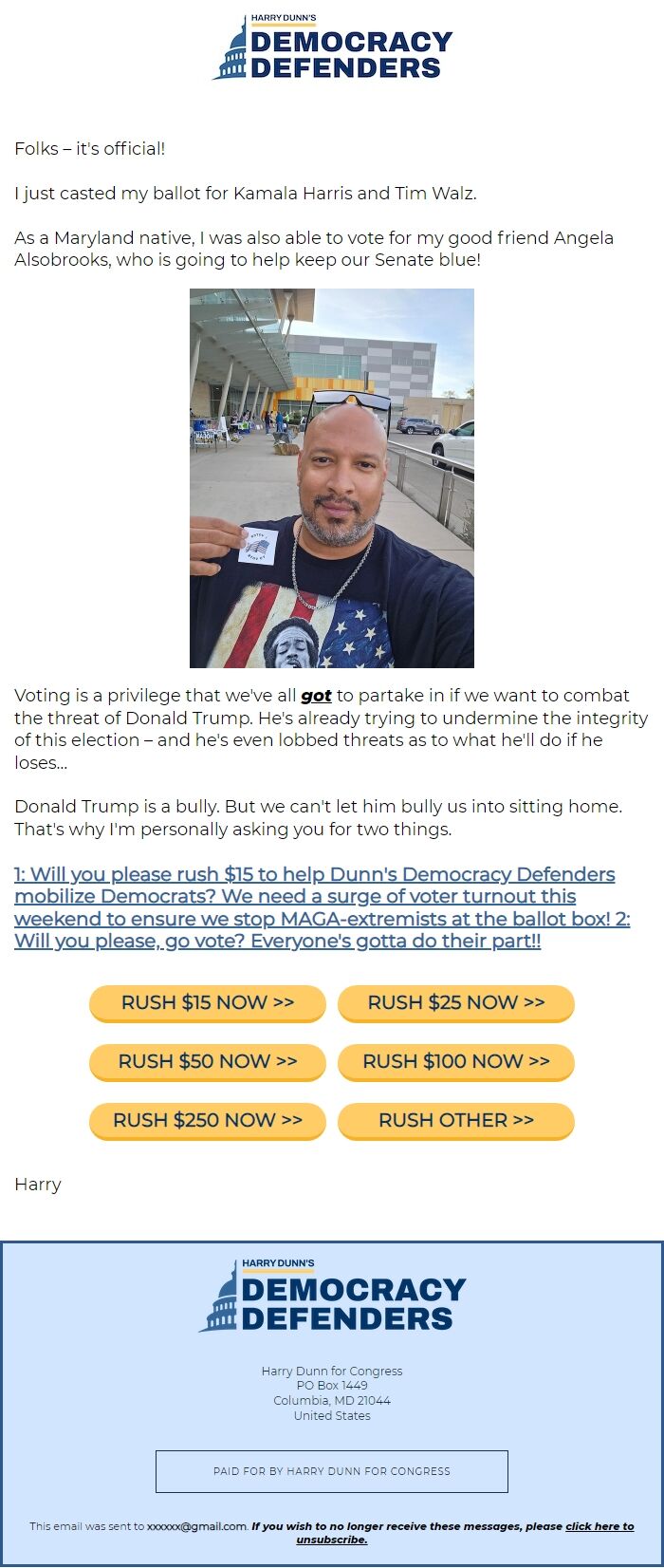664x1568 pixels.
Task: Choose RUSH $100 NOW donation
Action: click(456, 1061)
